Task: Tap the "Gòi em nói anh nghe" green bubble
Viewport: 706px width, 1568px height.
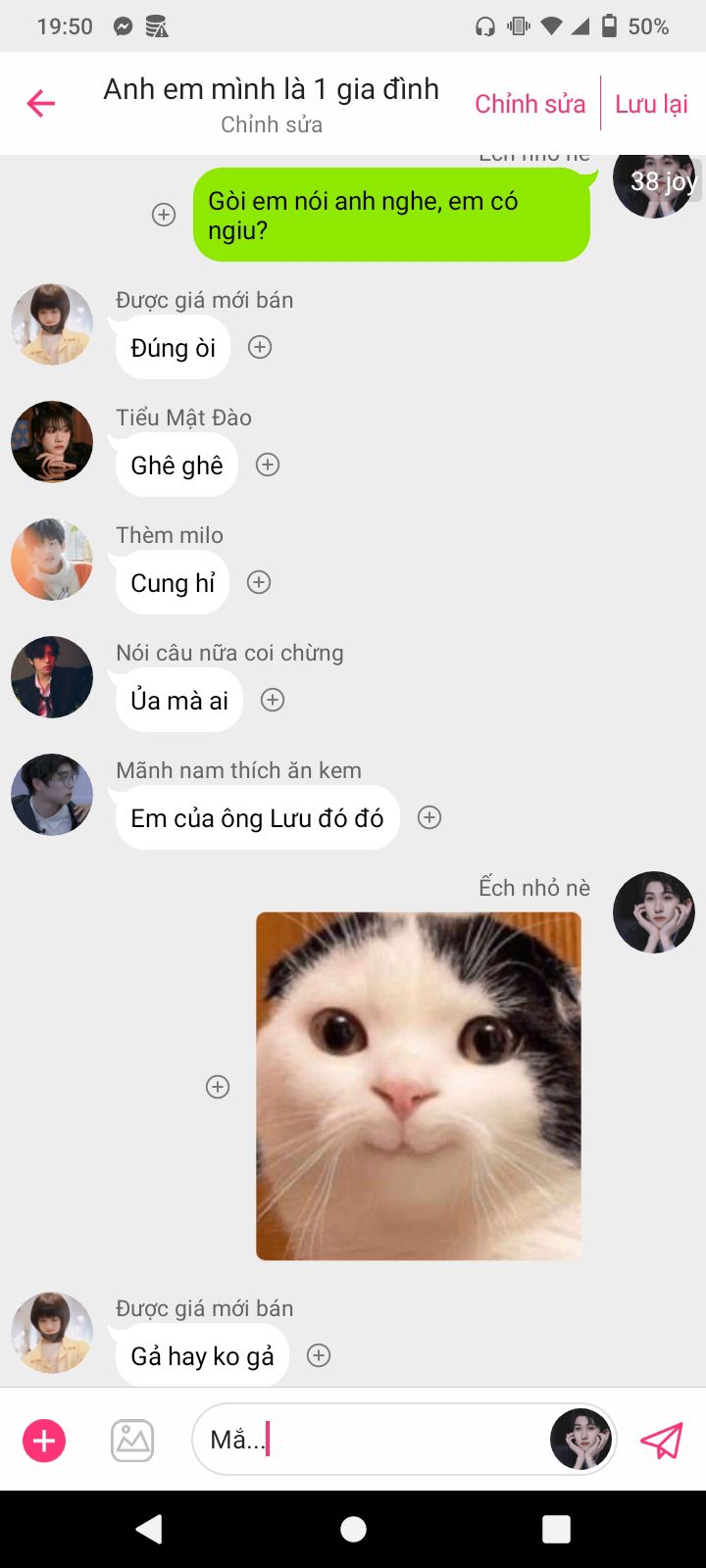Action: coord(392,215)
